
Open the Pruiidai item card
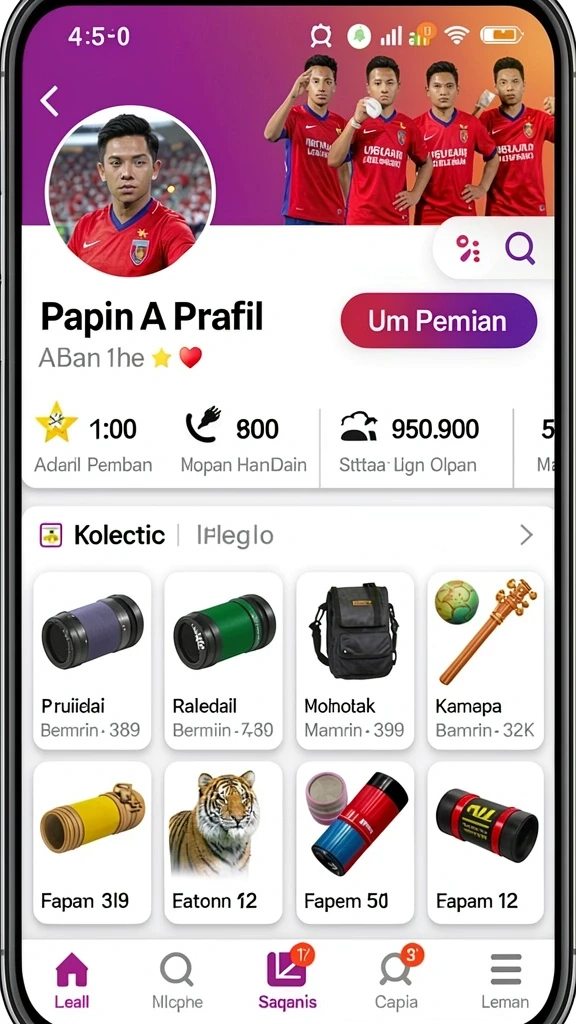92,660
